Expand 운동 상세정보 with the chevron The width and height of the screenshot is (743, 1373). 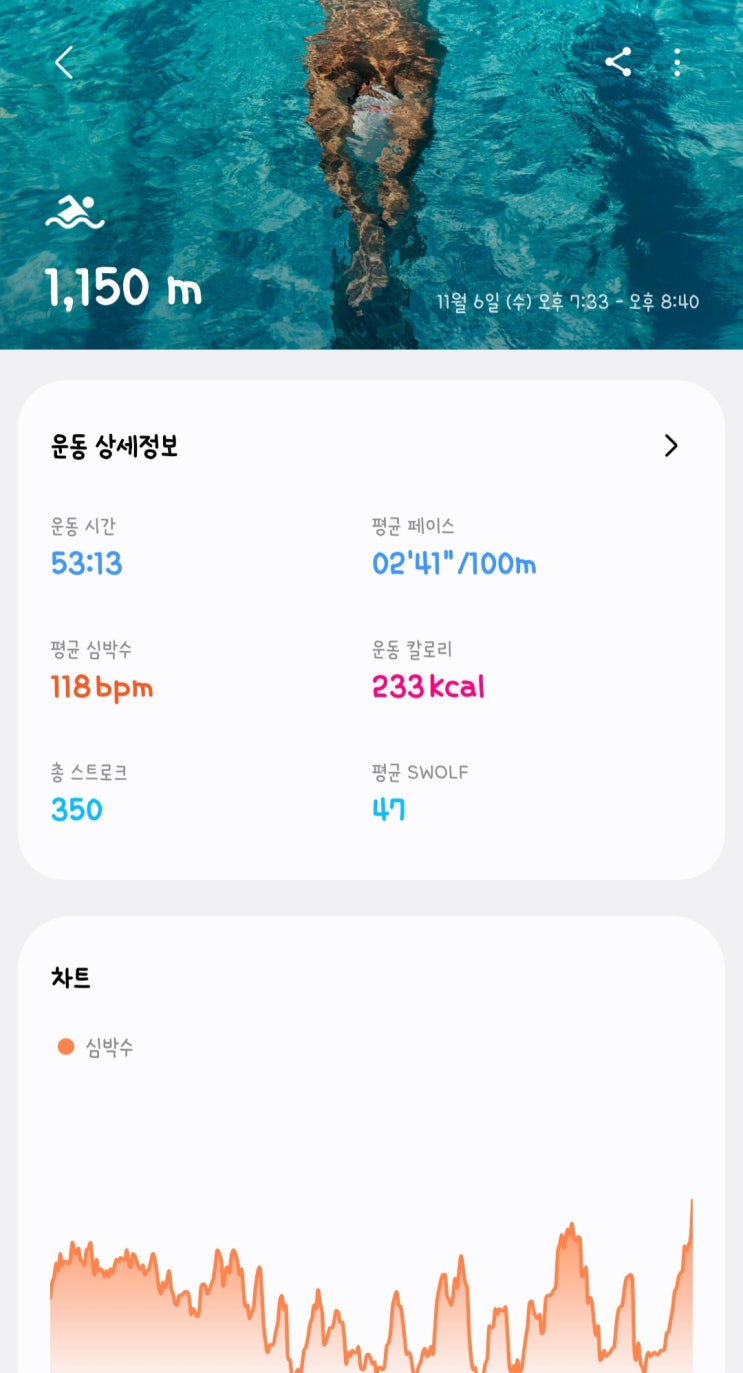[671, 446]
